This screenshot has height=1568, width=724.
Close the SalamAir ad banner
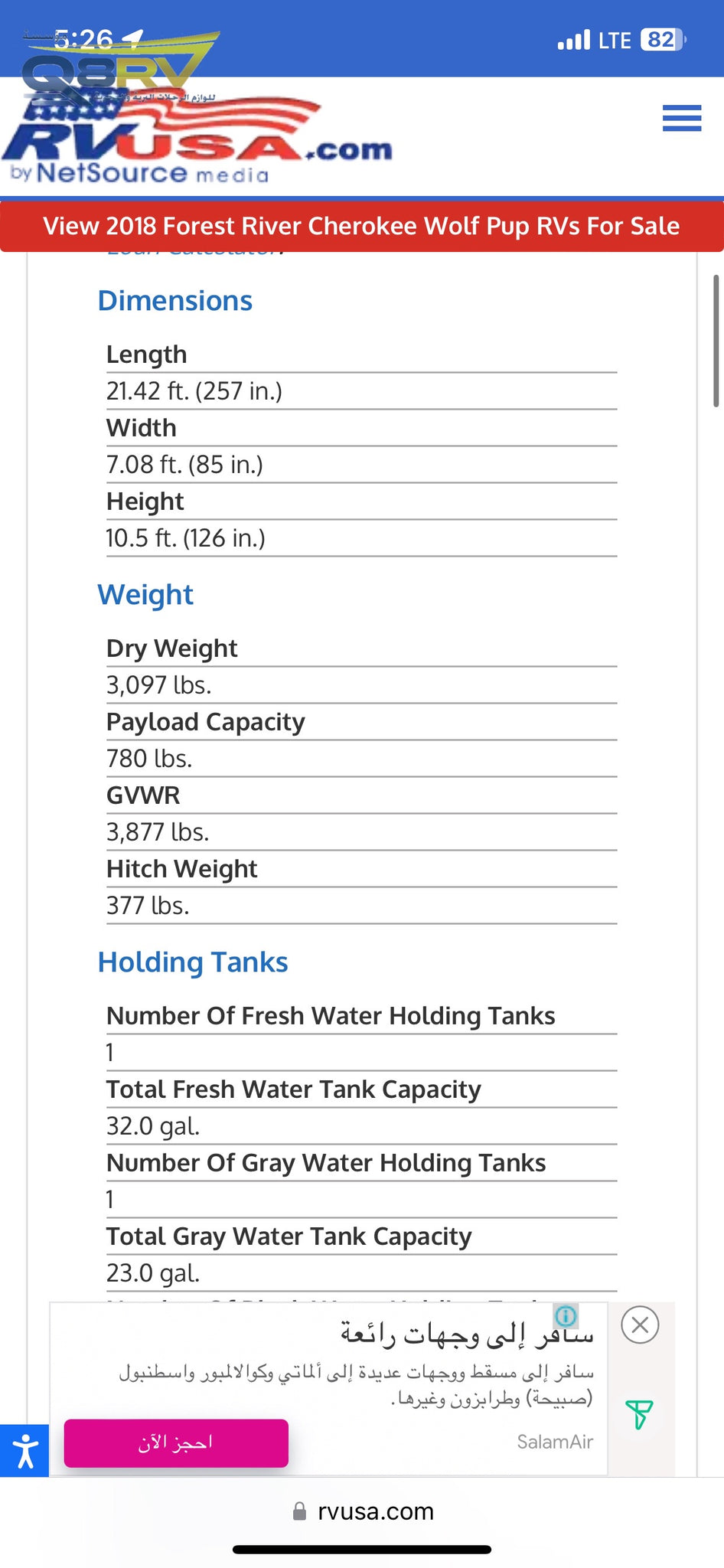(640, 1325)
